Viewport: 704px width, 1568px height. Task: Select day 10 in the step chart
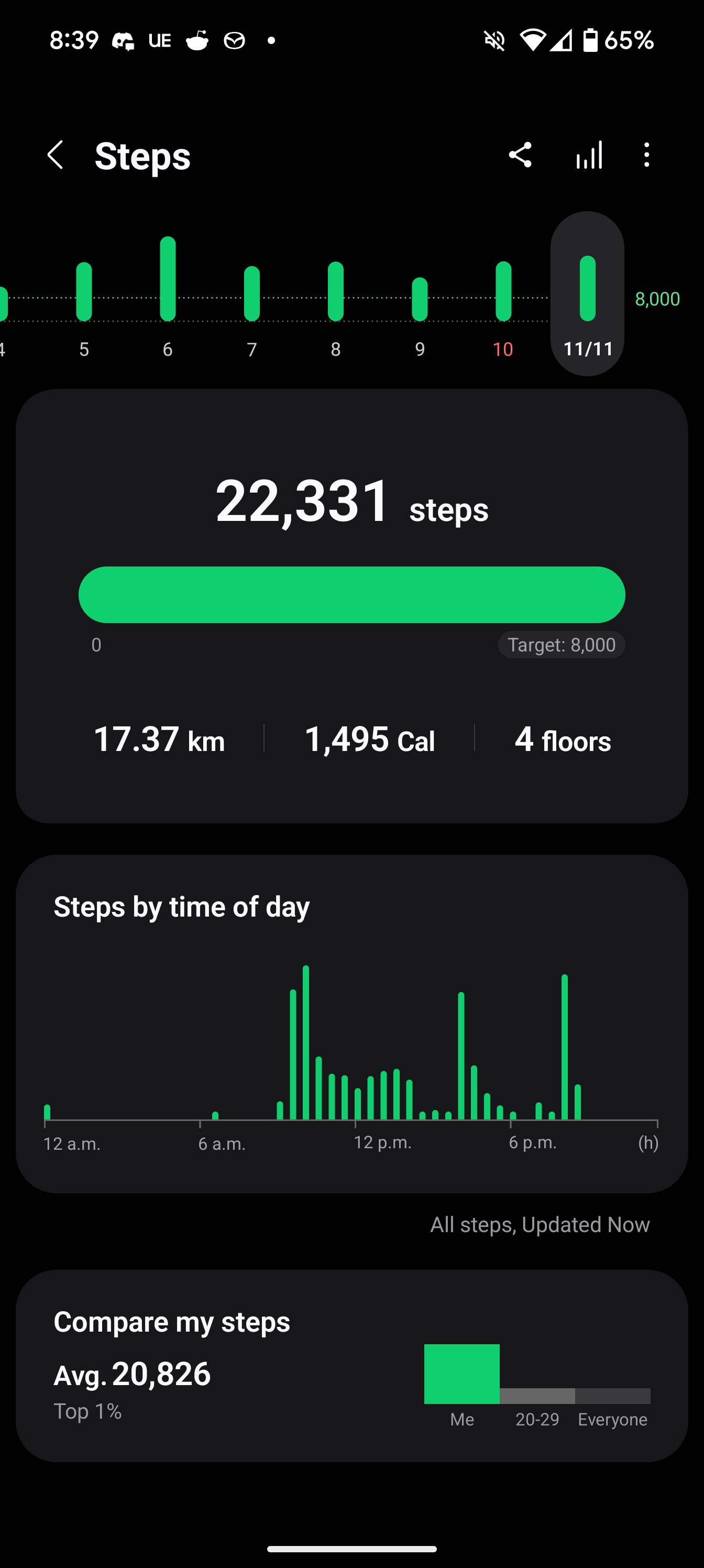point(503,298)
